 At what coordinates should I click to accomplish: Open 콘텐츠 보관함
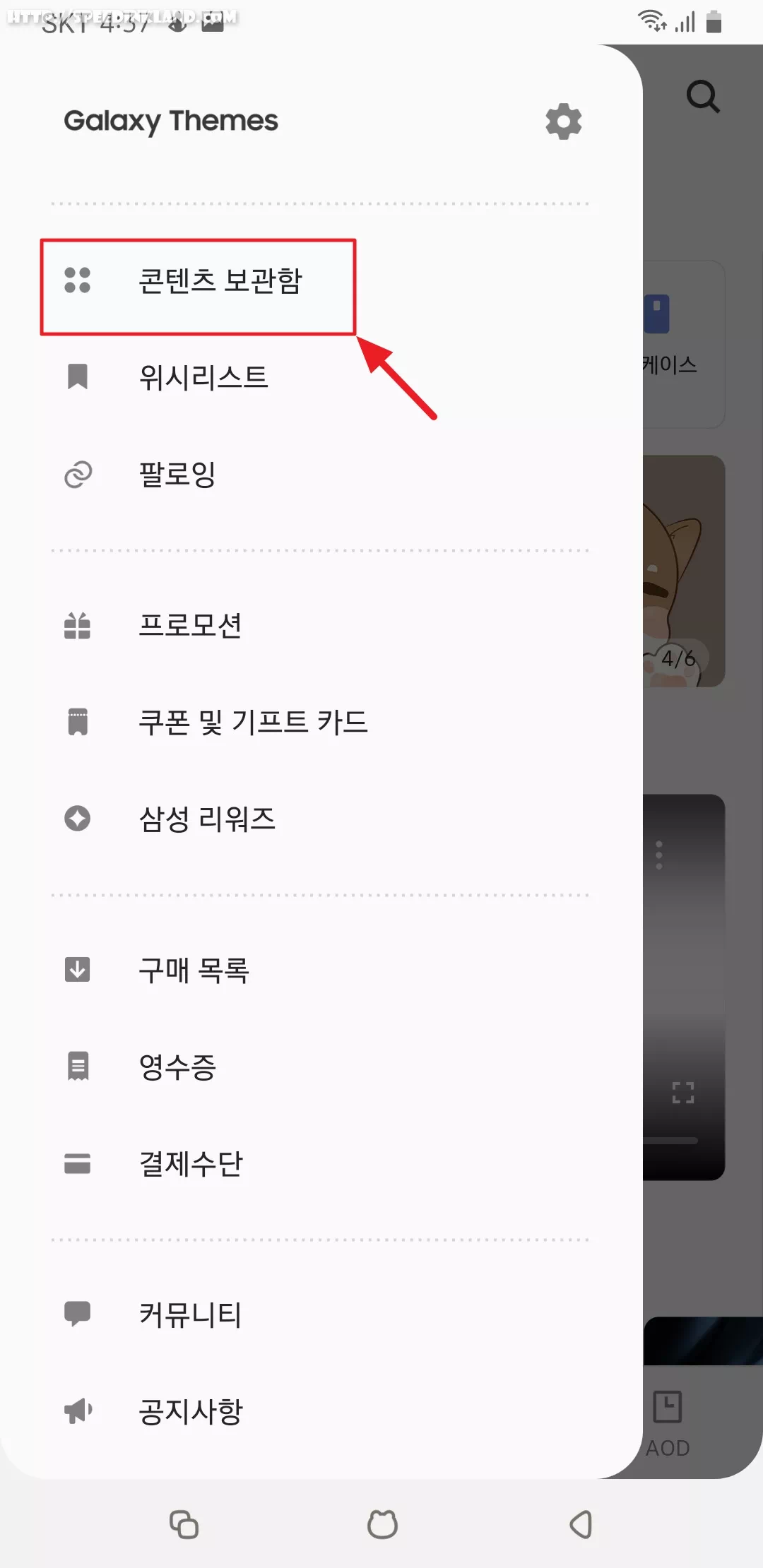pos(321,280)
